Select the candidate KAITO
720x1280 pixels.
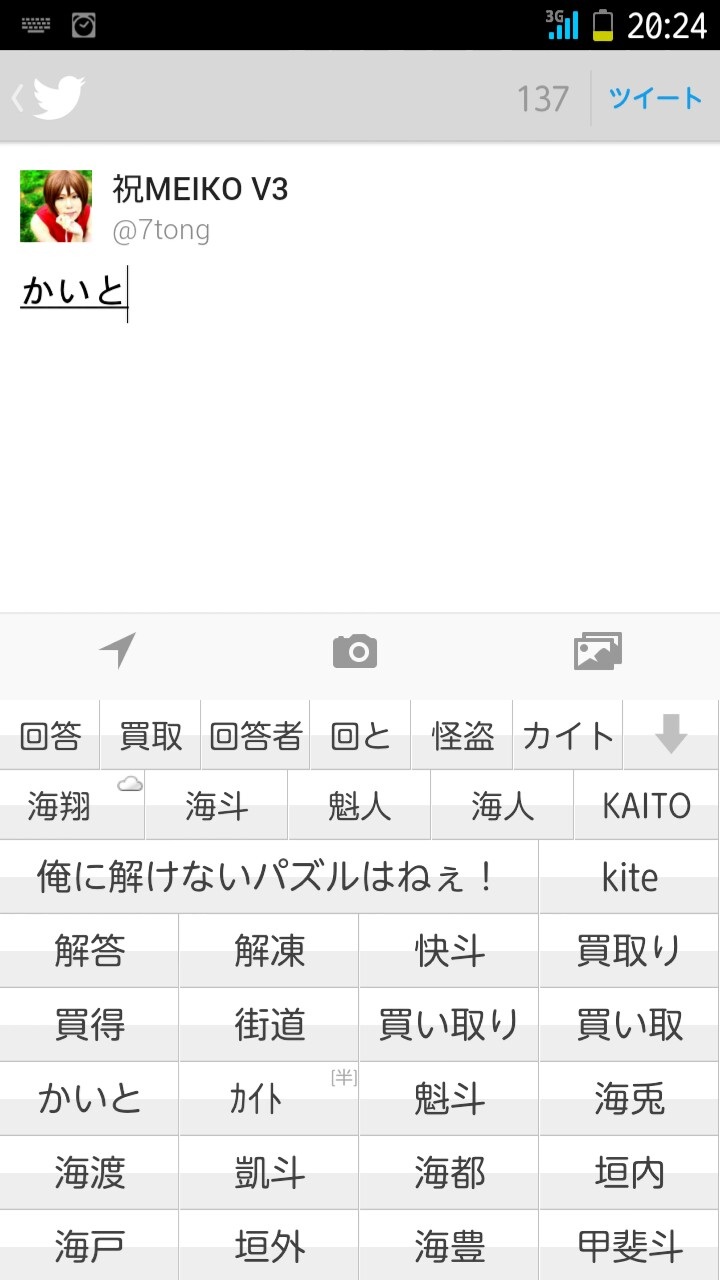646,805
